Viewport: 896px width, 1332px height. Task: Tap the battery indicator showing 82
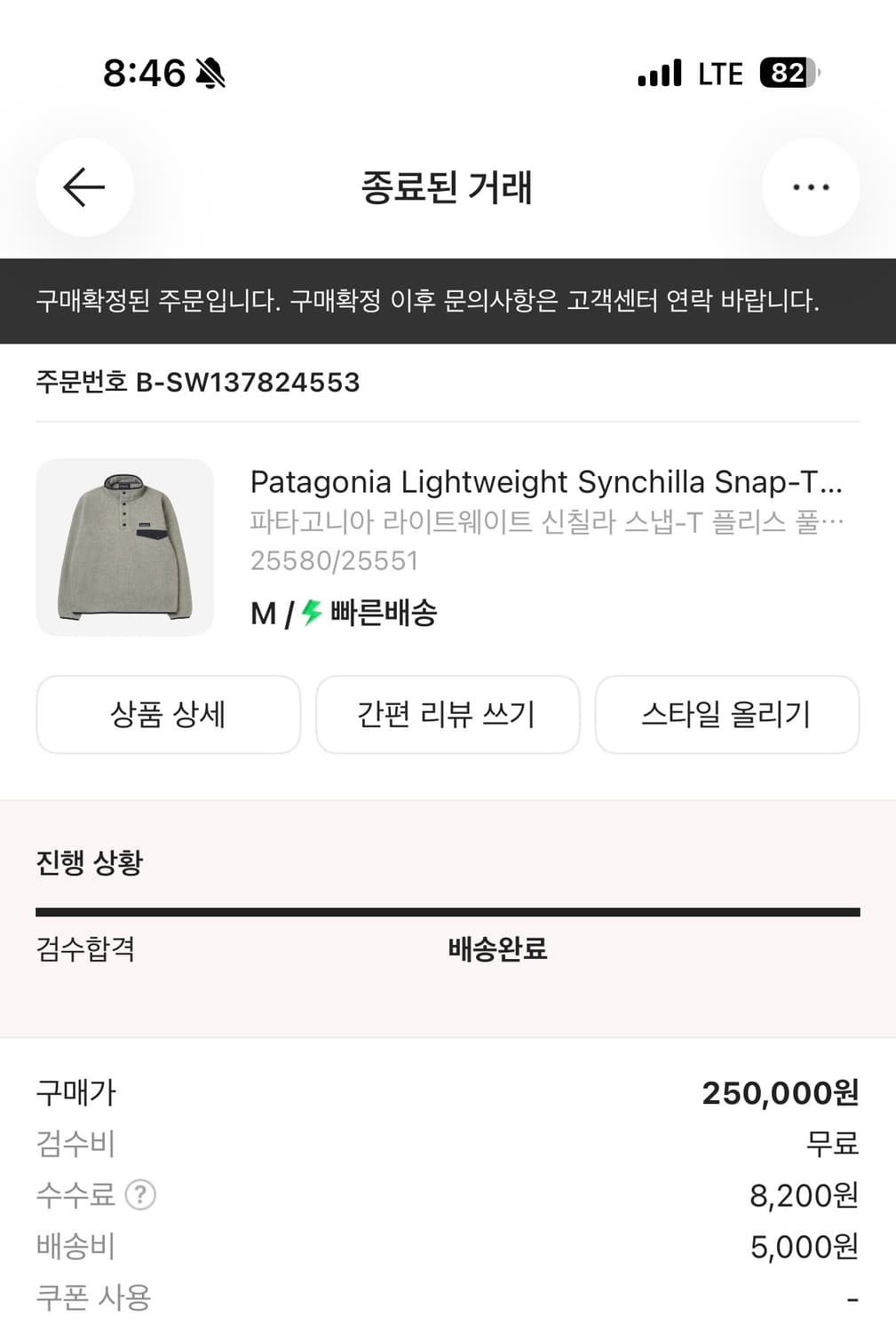(789, 73)
